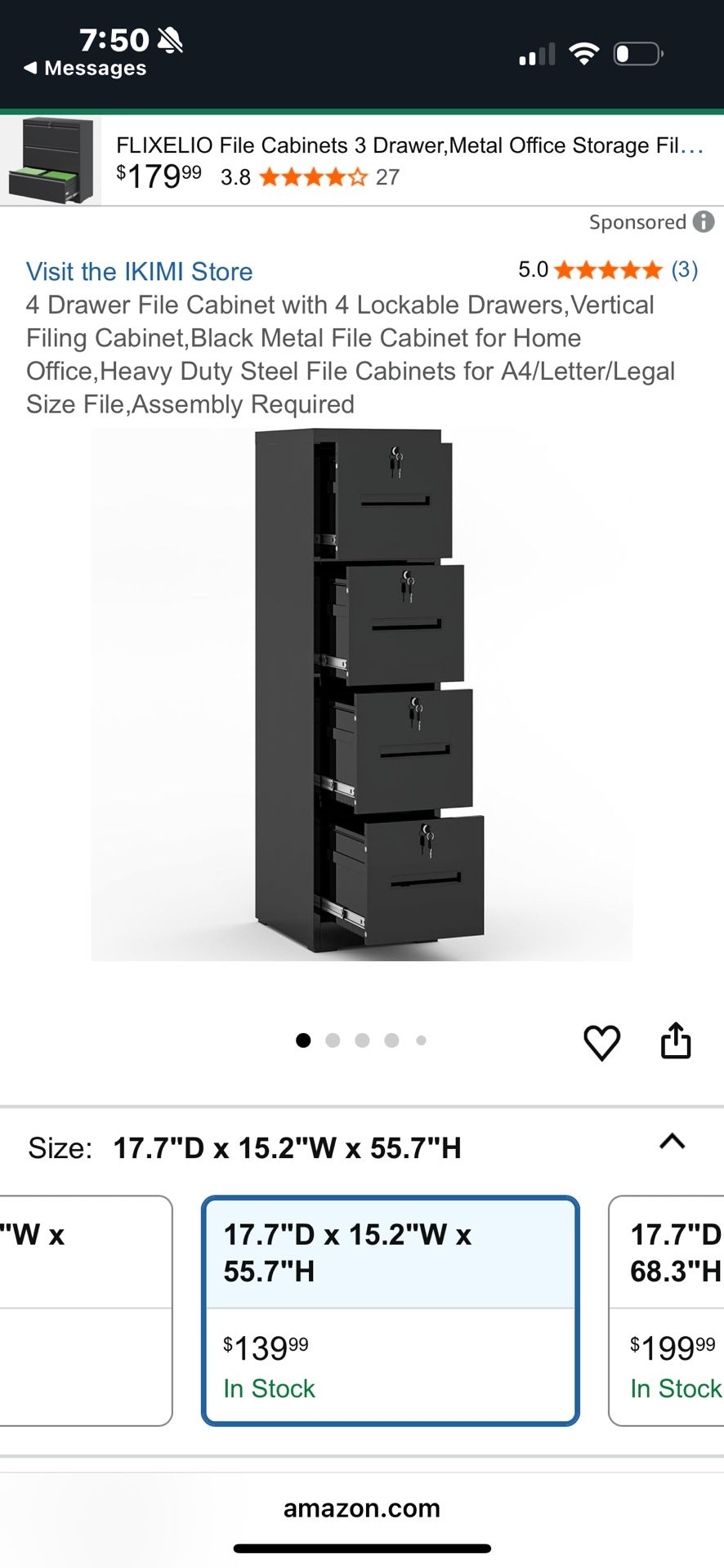Tap the 4 Drawer File Cabinet product image

[x=362, y=694]
